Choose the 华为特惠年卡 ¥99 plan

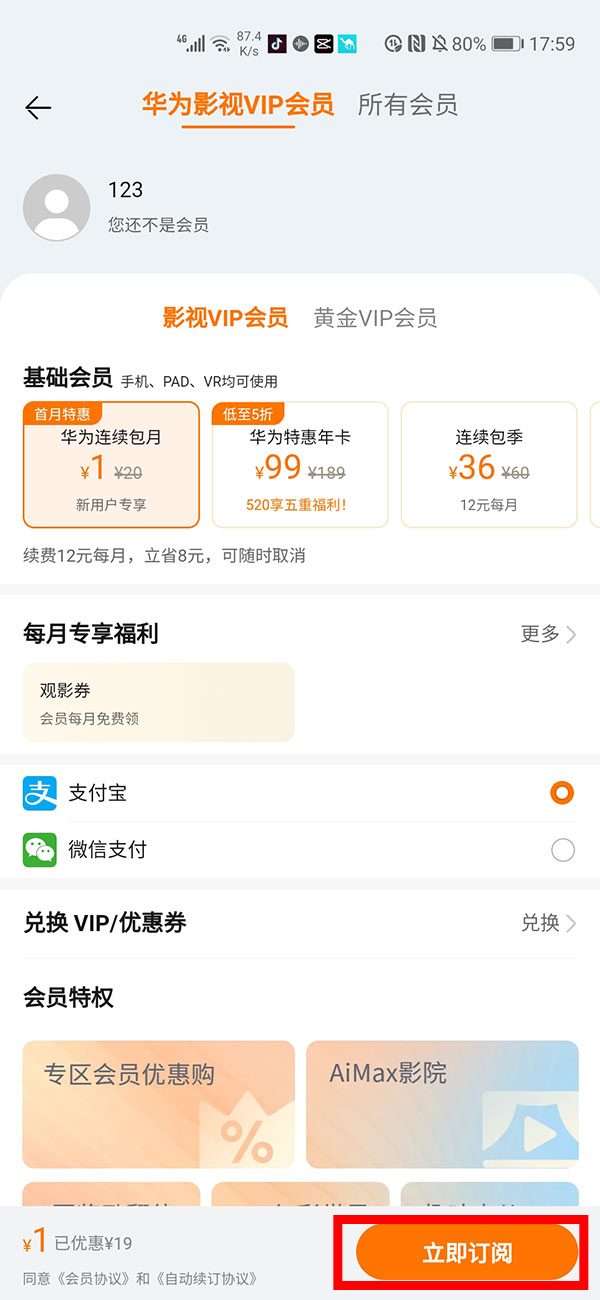300,464
